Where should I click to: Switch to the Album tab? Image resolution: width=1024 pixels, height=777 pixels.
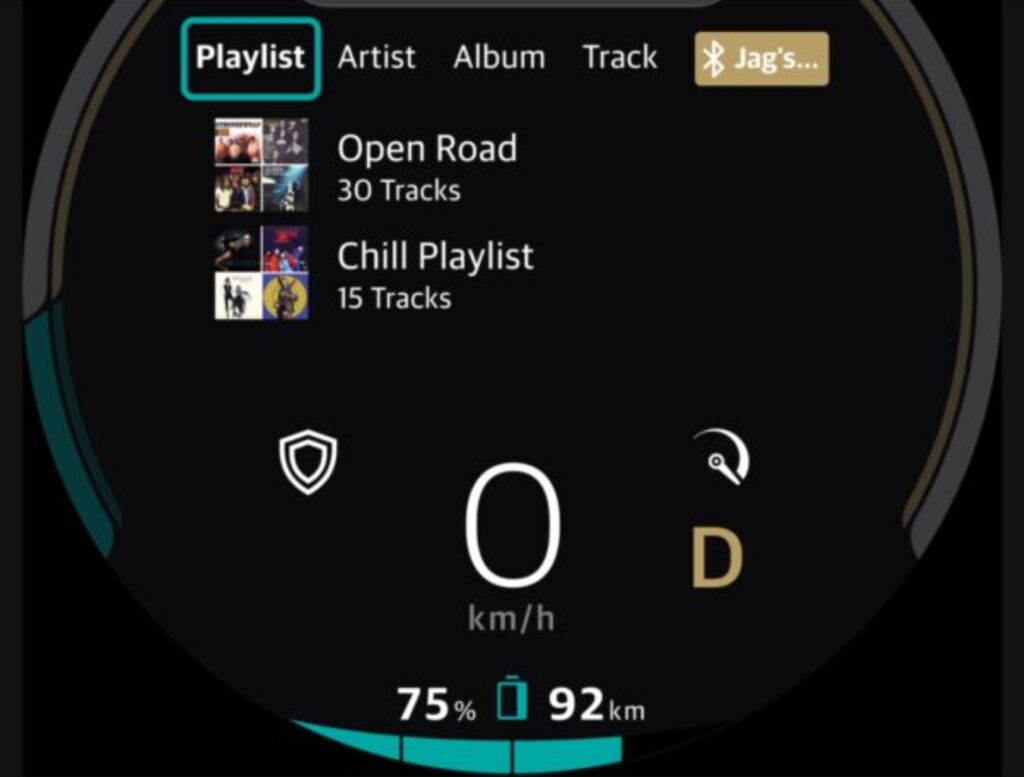tap(499, 58)
